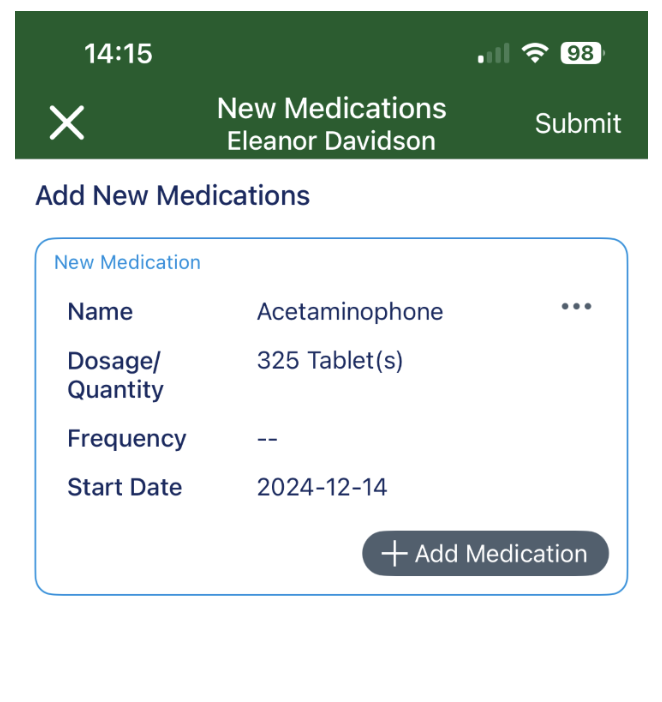The height and width of the screenshot is (702, 662).
Task: Submit the new medications
Action: [x=577, y=123]
